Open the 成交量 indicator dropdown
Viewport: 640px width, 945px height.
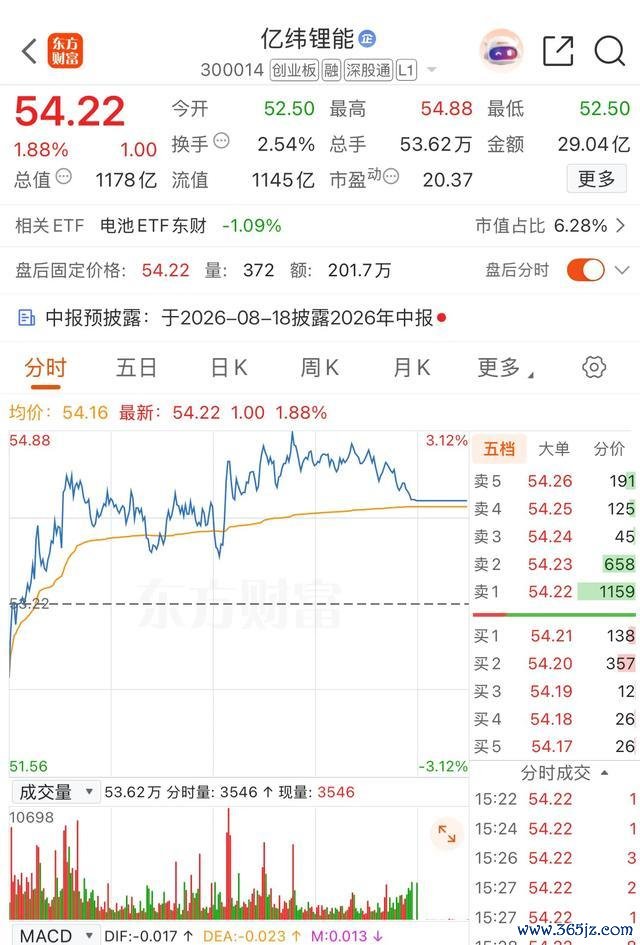55,791
